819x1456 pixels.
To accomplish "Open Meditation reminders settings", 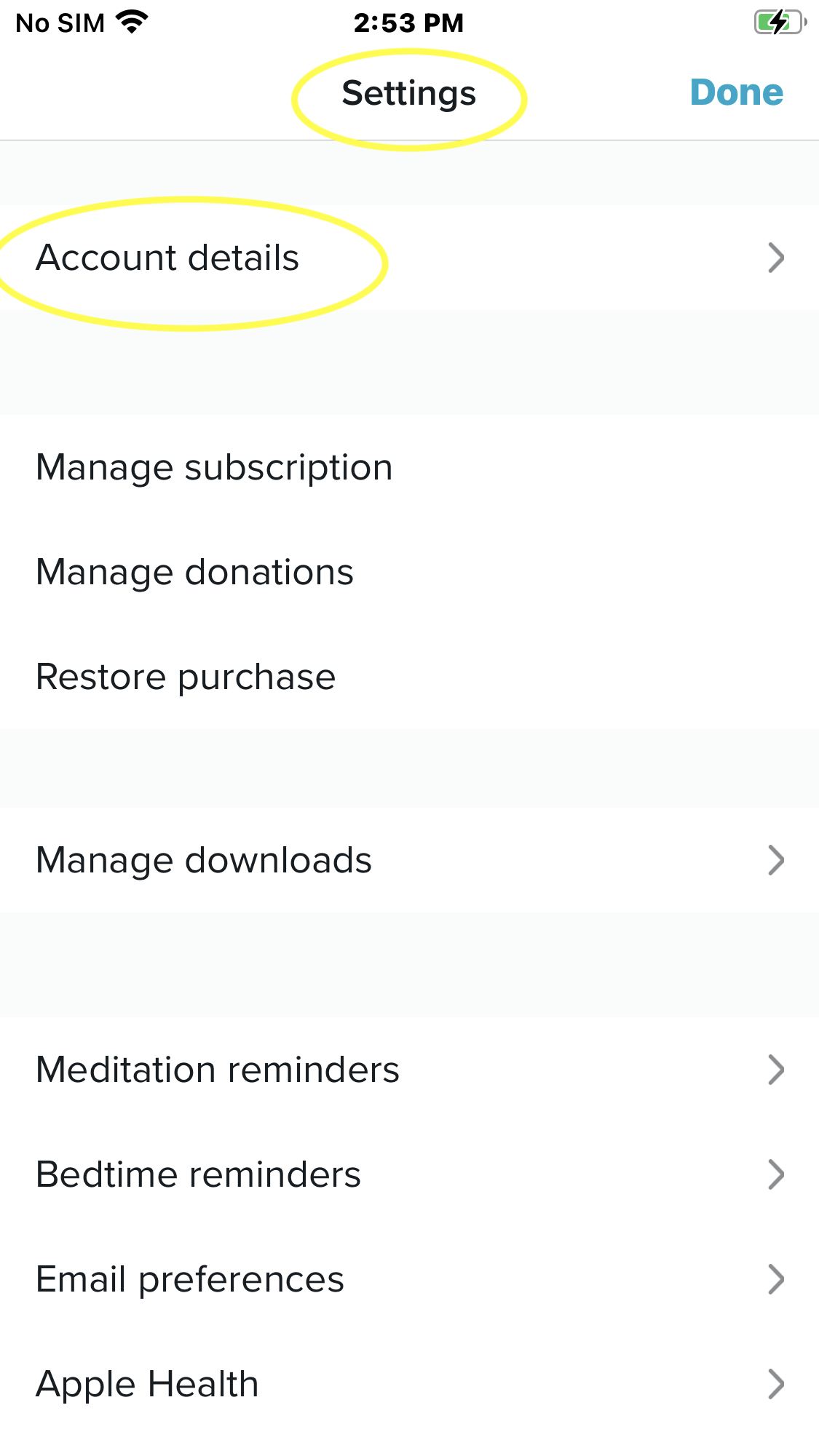I will pos(217,1069).
